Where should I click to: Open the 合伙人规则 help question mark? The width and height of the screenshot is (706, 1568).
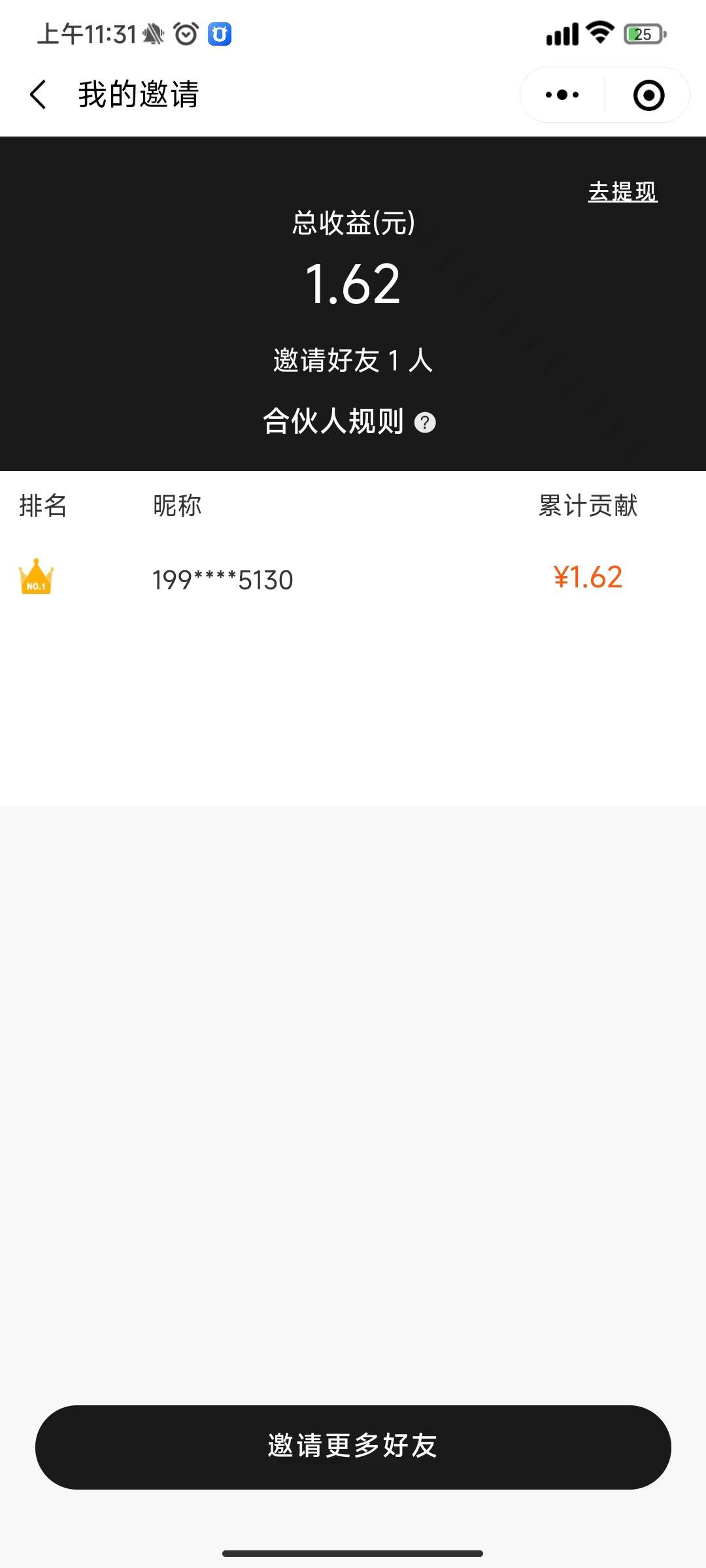[425, 423]
